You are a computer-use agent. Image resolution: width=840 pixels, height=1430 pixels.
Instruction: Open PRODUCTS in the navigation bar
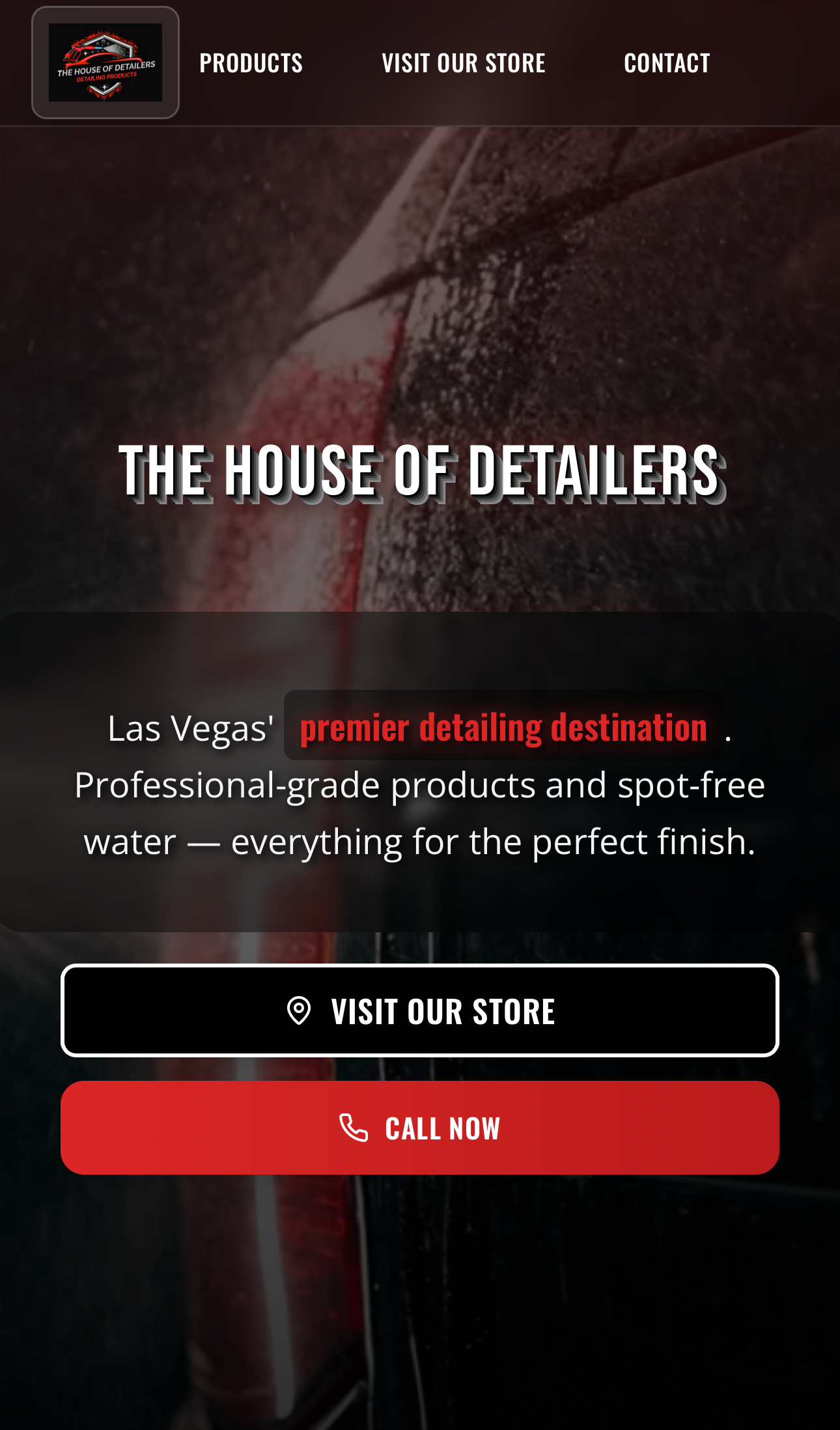point(251,63)
